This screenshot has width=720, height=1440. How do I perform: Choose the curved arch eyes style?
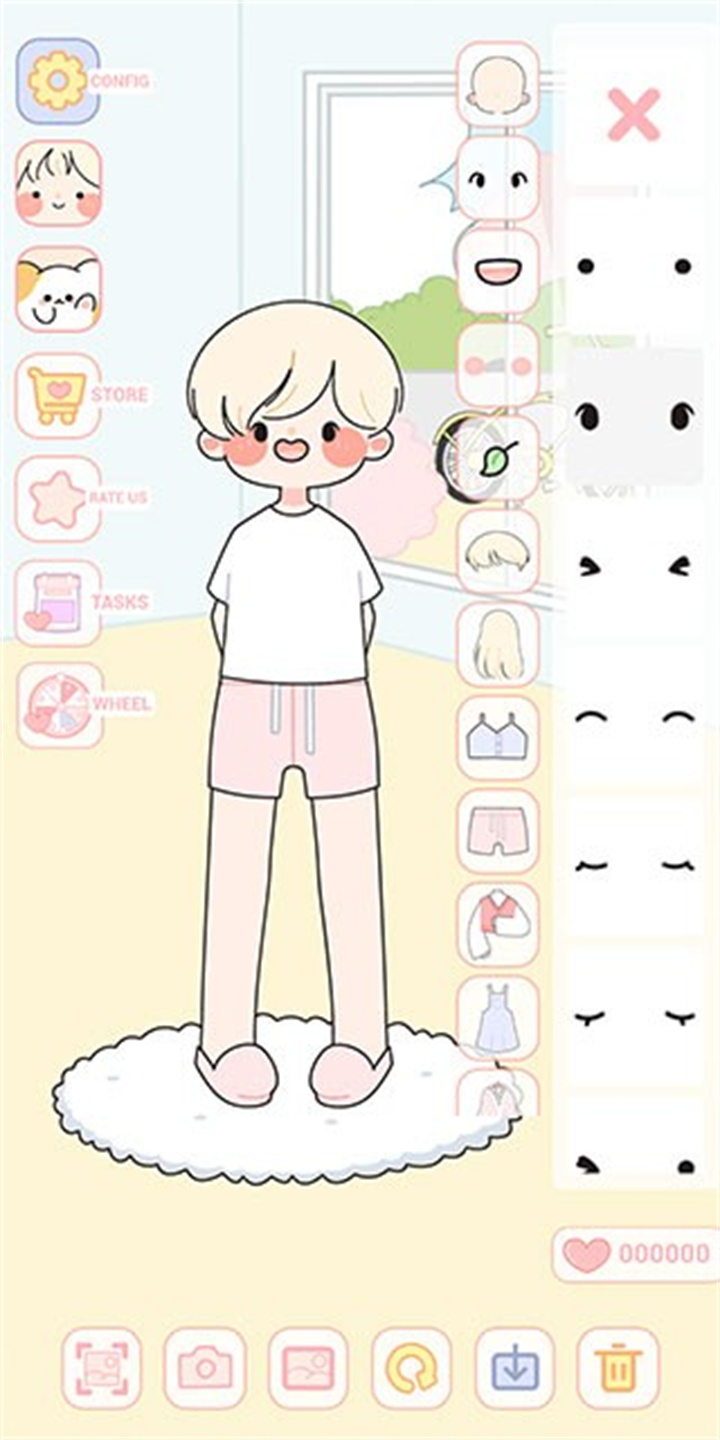tap(634, 717)
